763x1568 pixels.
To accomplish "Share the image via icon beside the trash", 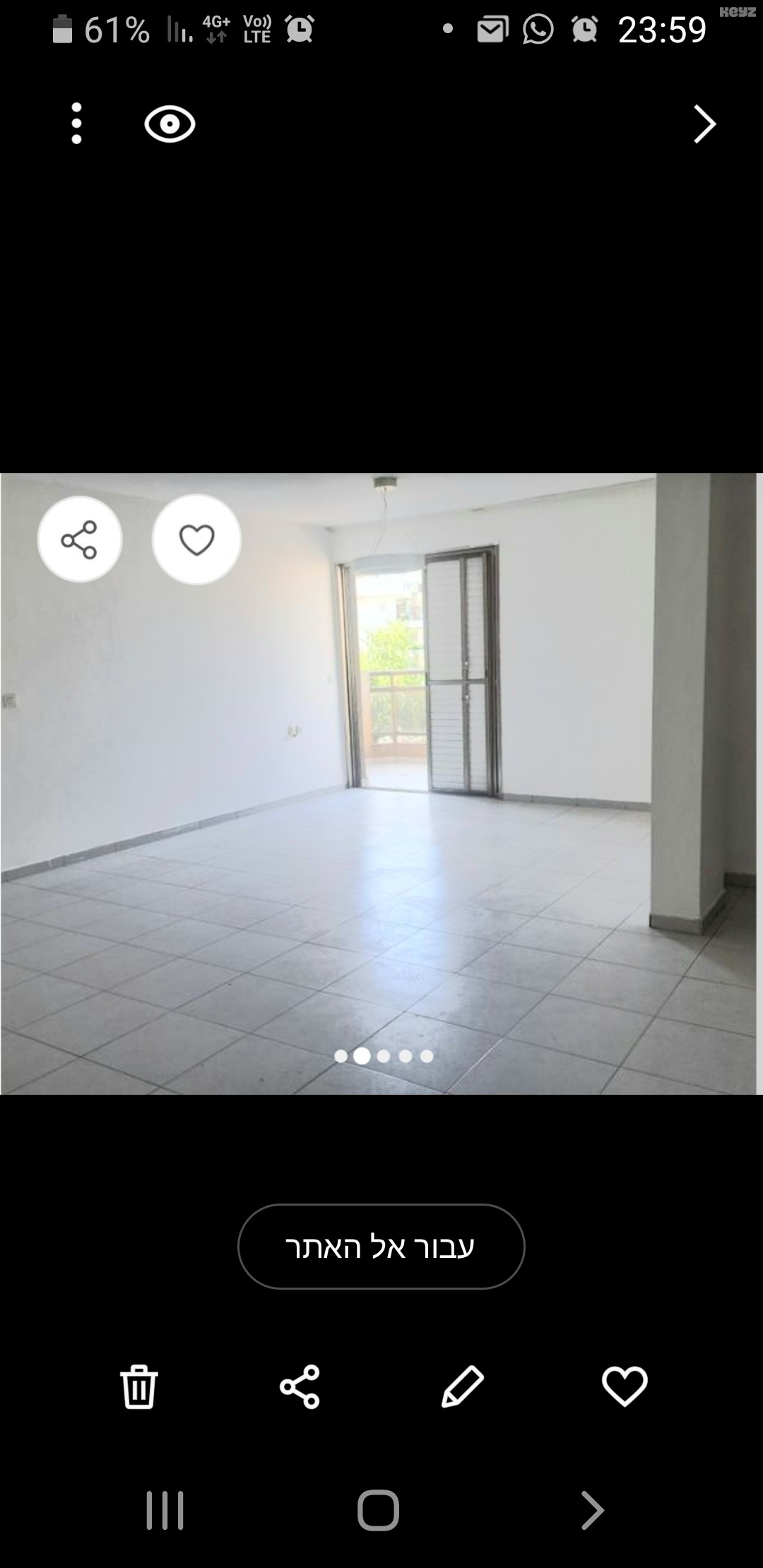I will click(300, 1386).
